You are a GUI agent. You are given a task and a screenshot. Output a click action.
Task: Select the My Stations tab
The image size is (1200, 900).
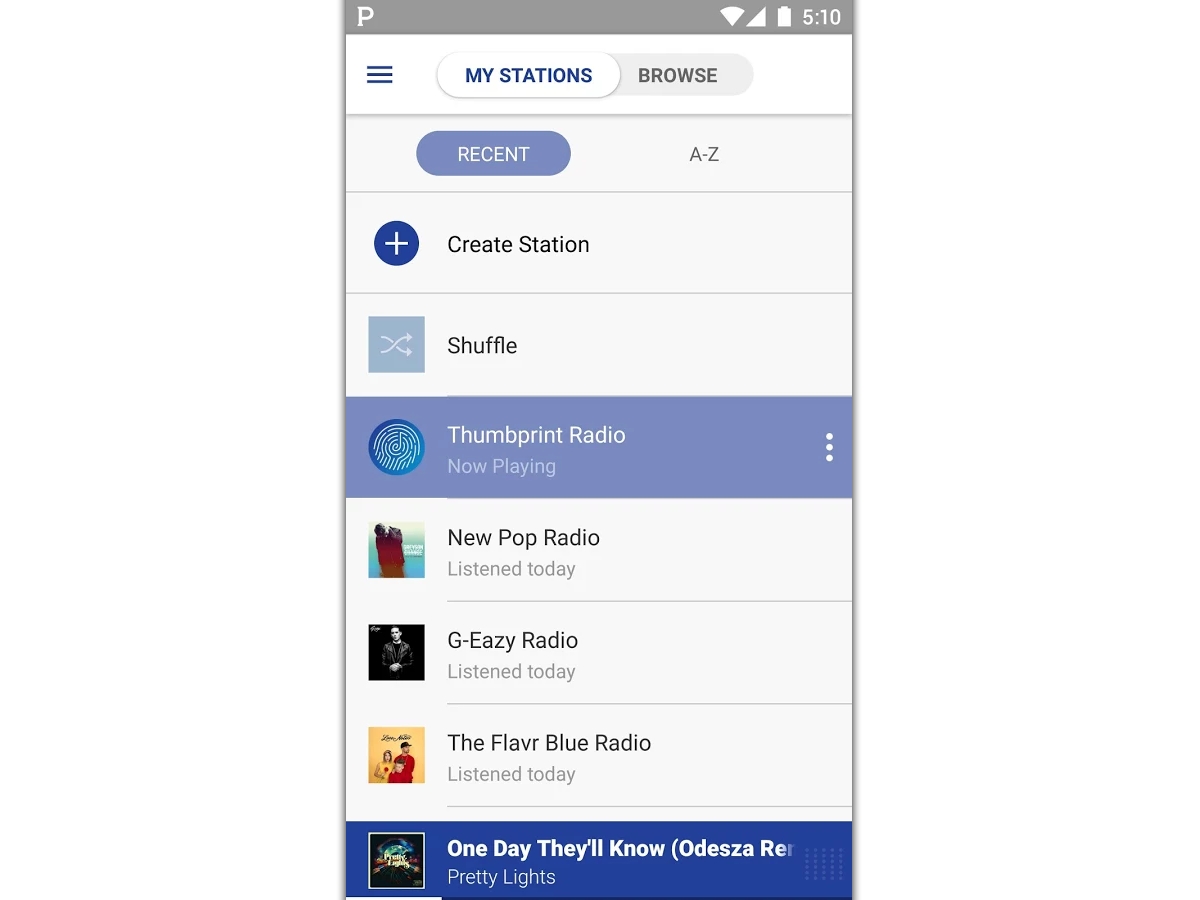pos(528,76)
